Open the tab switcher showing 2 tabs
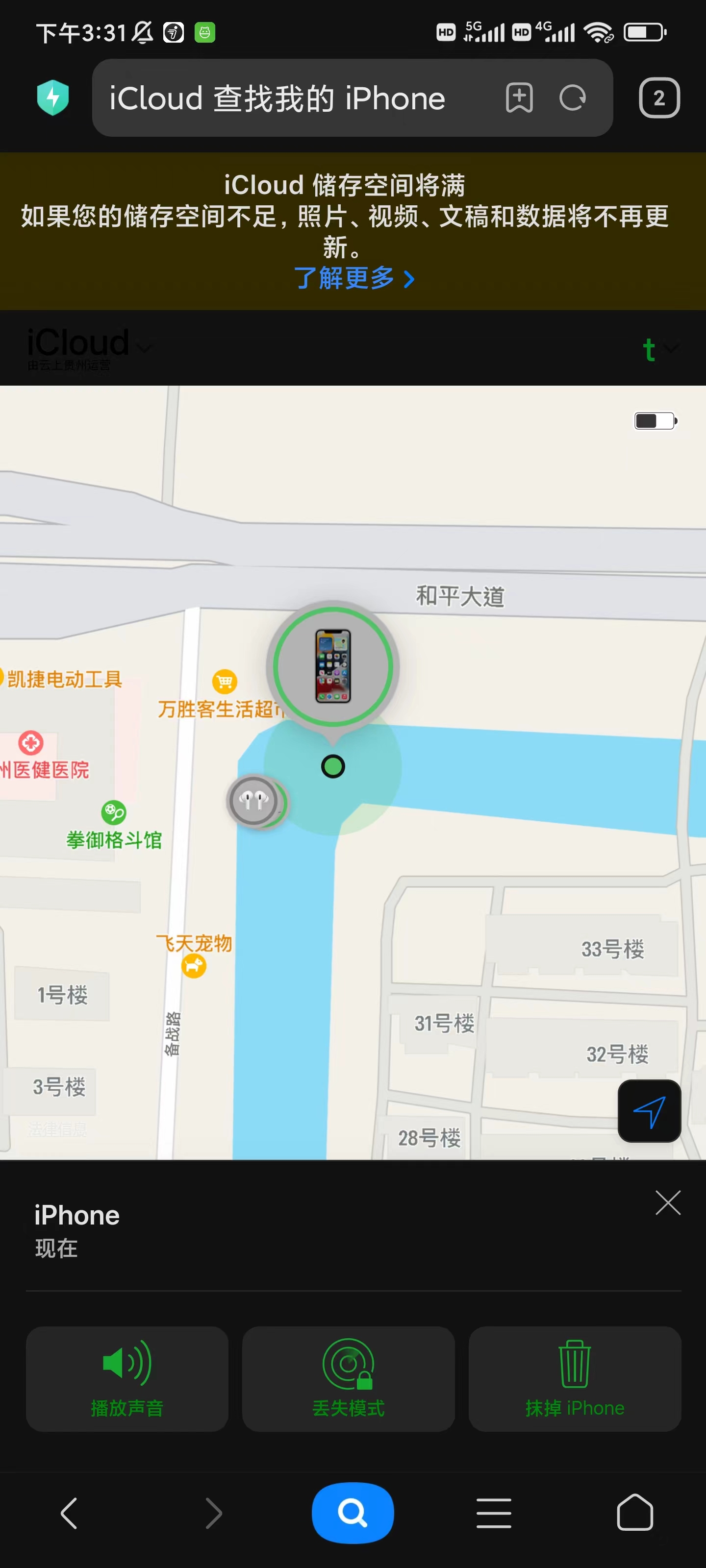The width and height of the screenshot is (706, 1568). [x=658, y=98]
